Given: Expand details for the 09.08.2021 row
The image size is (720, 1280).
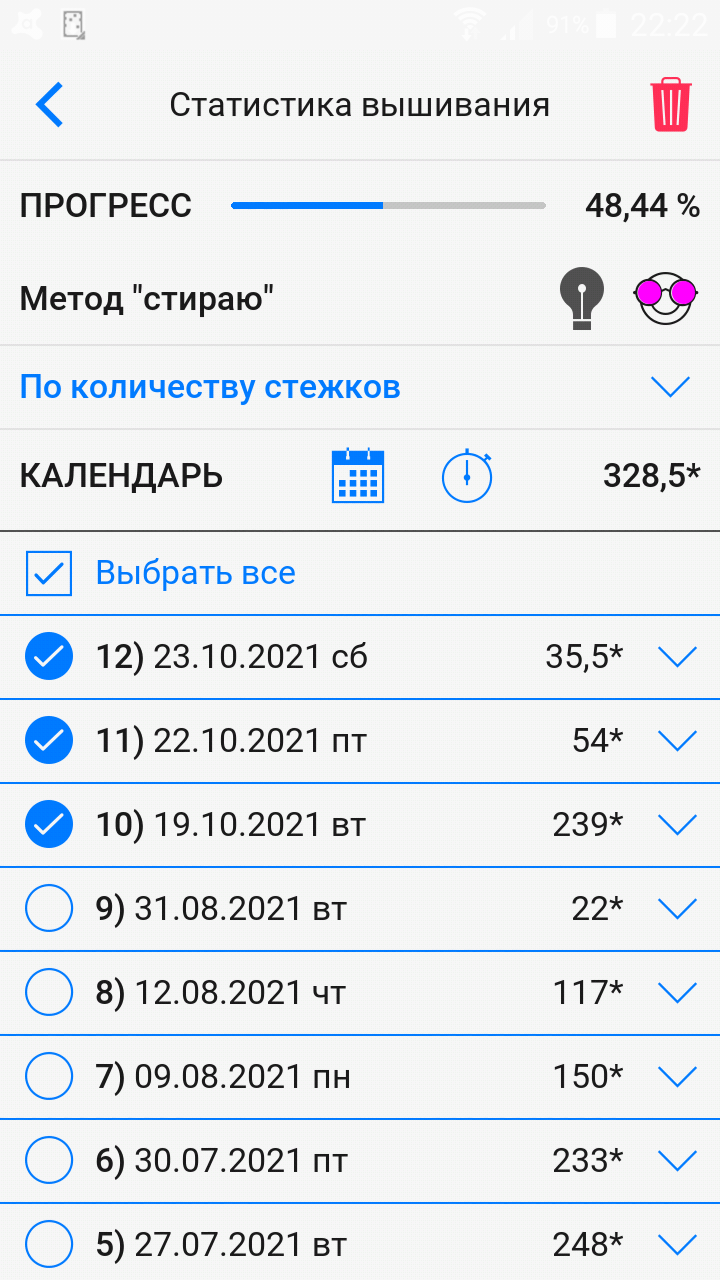Looking at the screenshot, I should (677, 1077).
